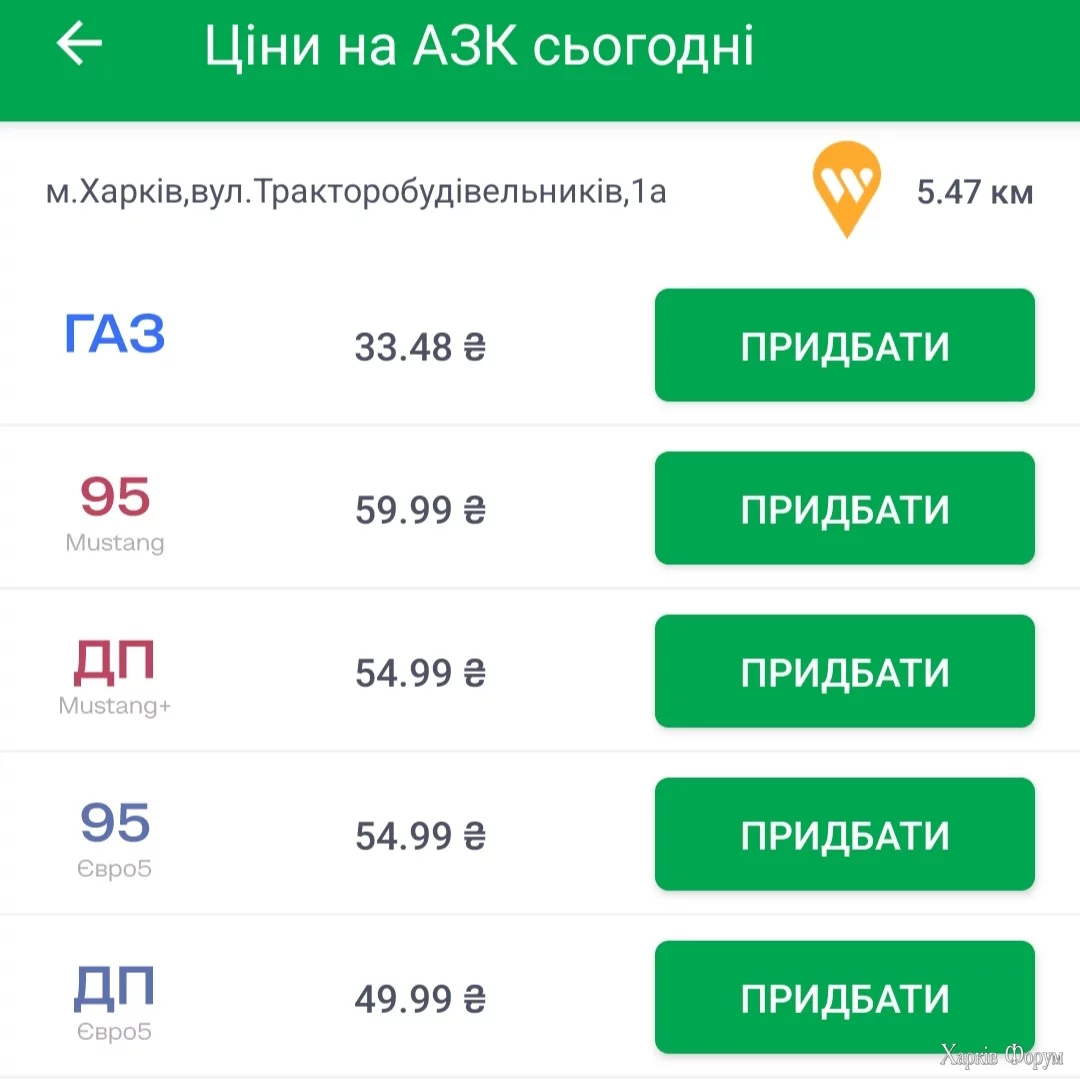The image size is (1080, 1080).
Task: Tap ПРИДБАТИ for ГАЗ fuel
Action: 844,346
